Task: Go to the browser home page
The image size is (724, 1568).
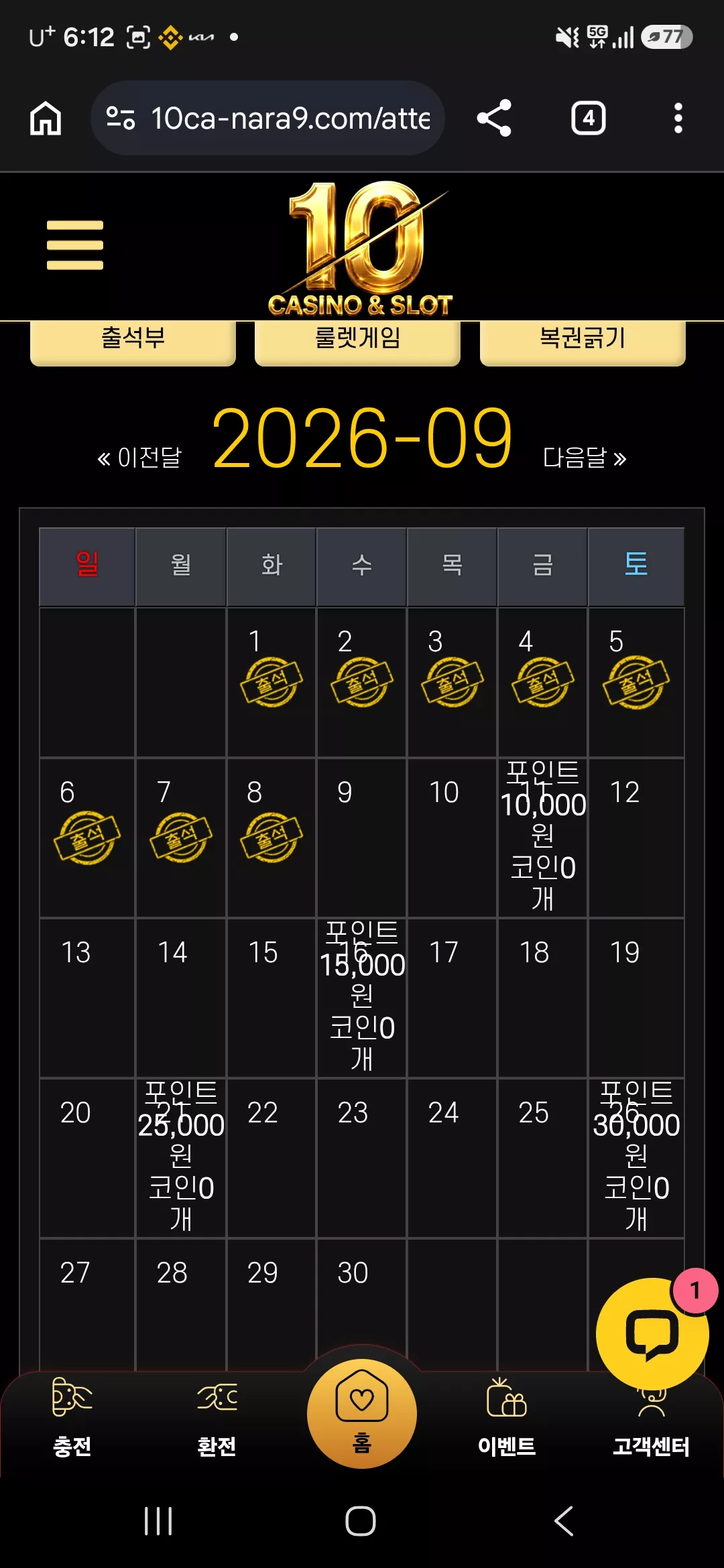Action: point(46,118)
